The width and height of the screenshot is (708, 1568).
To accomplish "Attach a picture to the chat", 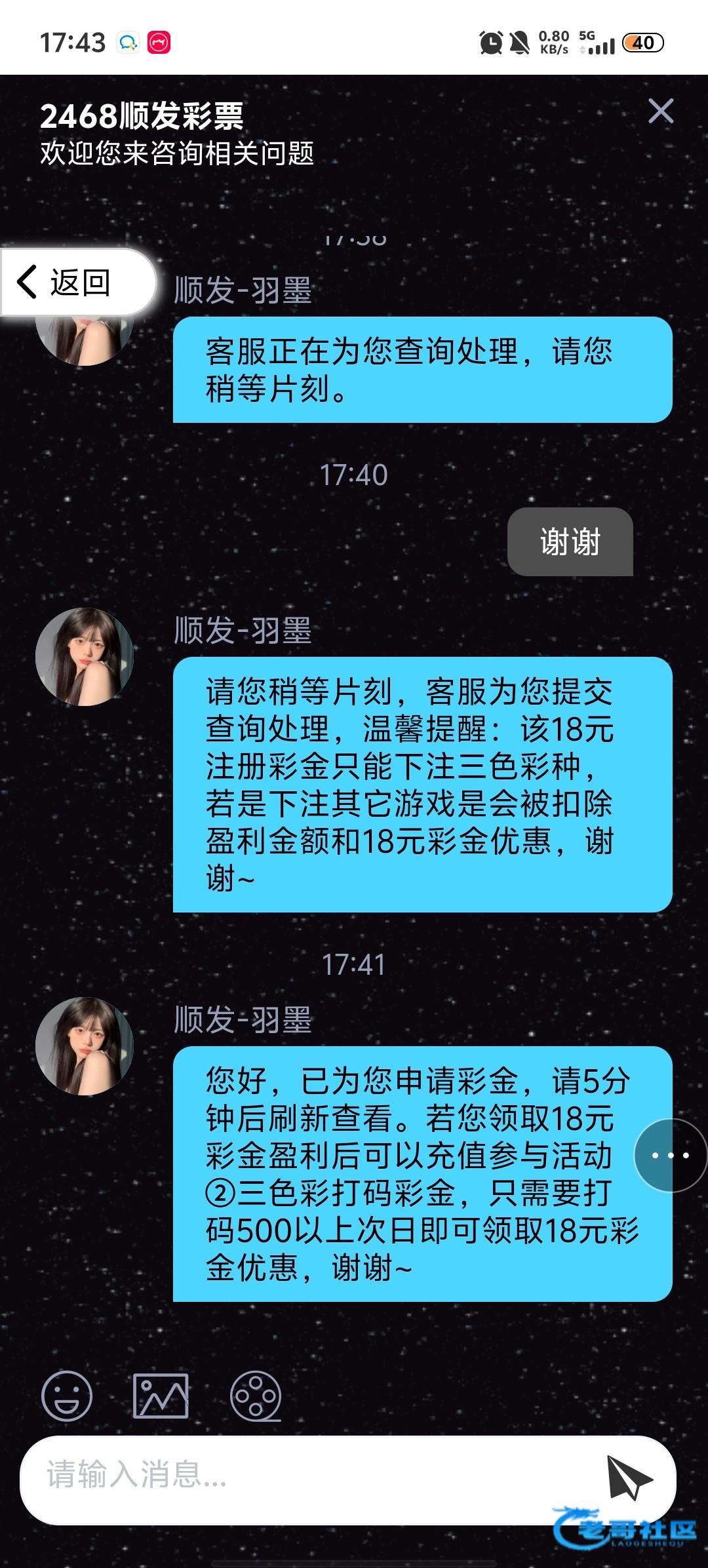I will coord(161,1396).
